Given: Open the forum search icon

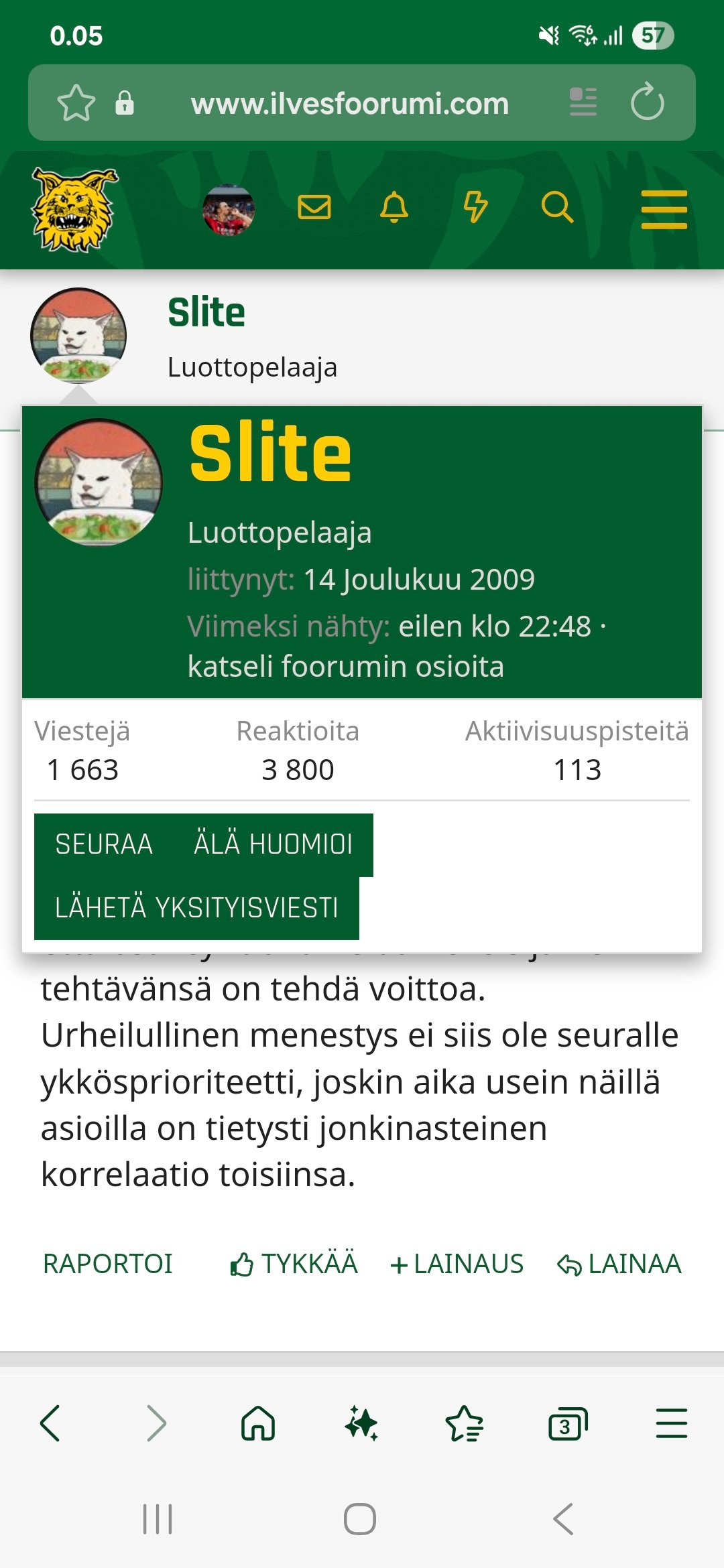Looking at the screenshot, I should click(557, 207).
